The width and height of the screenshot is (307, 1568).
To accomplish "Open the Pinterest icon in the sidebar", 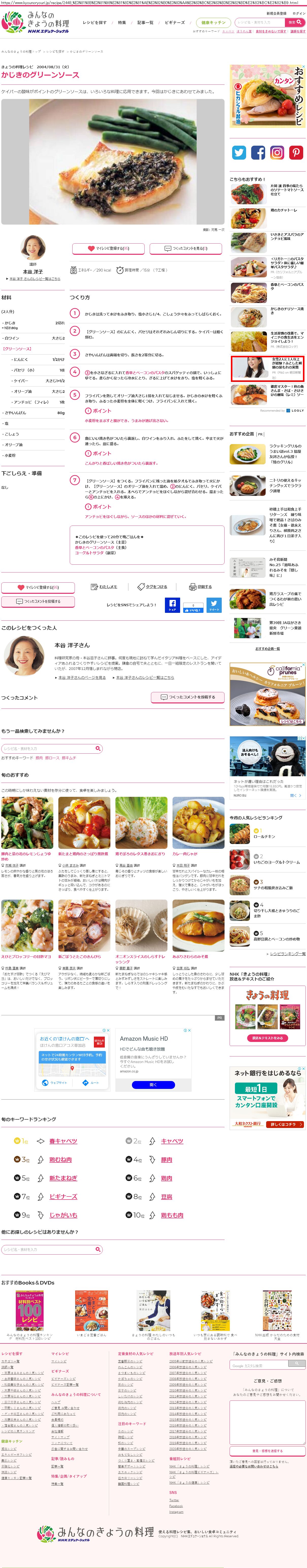I will [x=296, y=152].
